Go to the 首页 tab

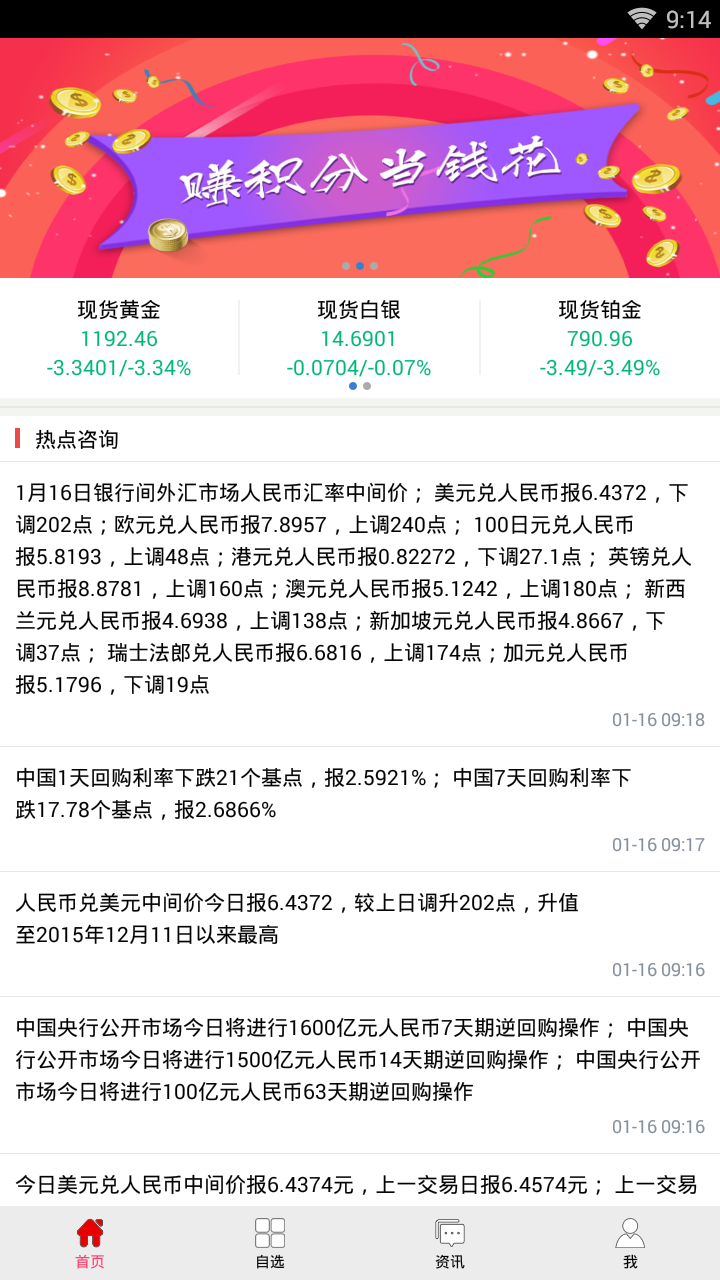tap(90, 1243)
